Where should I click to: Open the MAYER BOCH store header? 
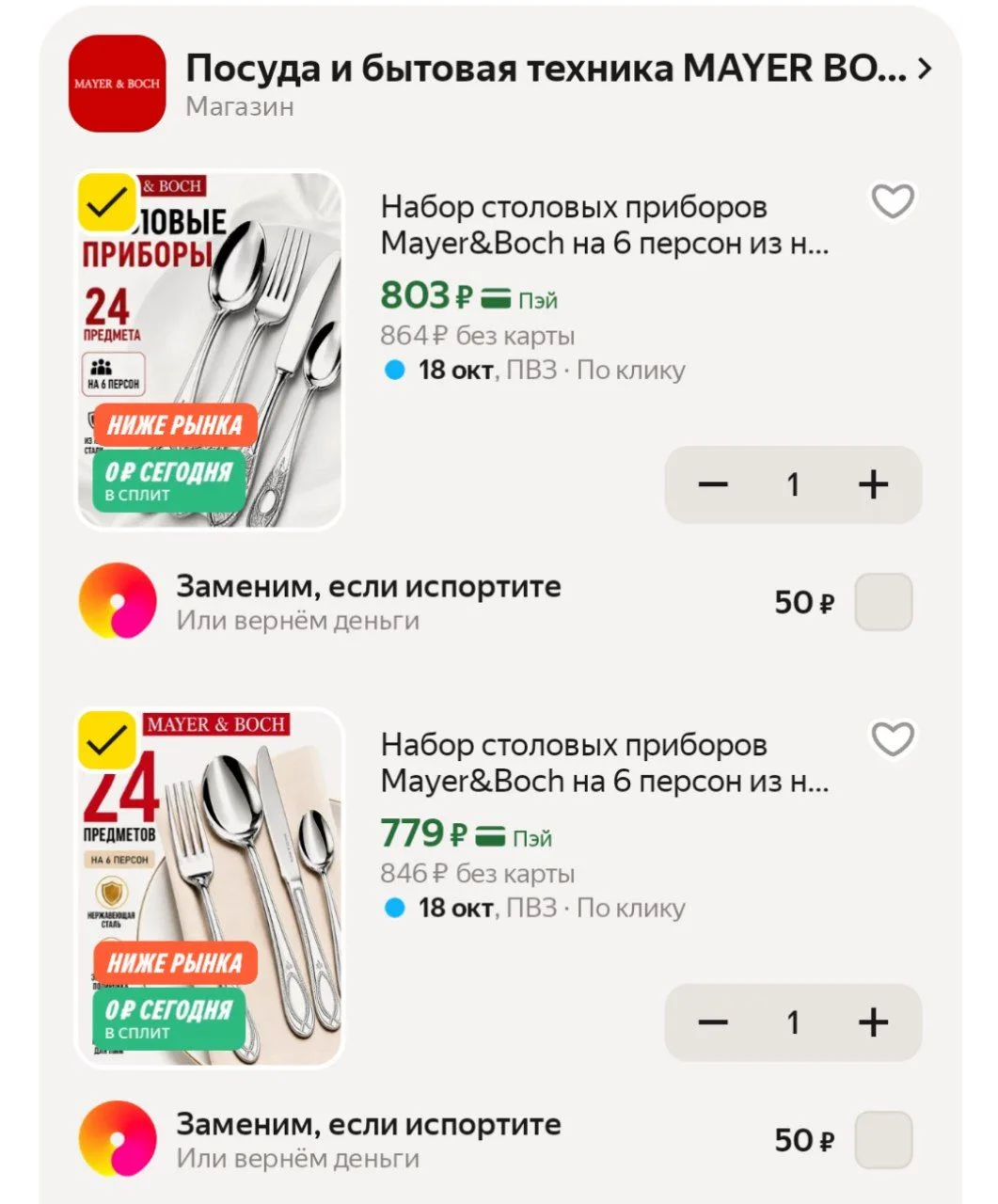(x=500, y=83)
